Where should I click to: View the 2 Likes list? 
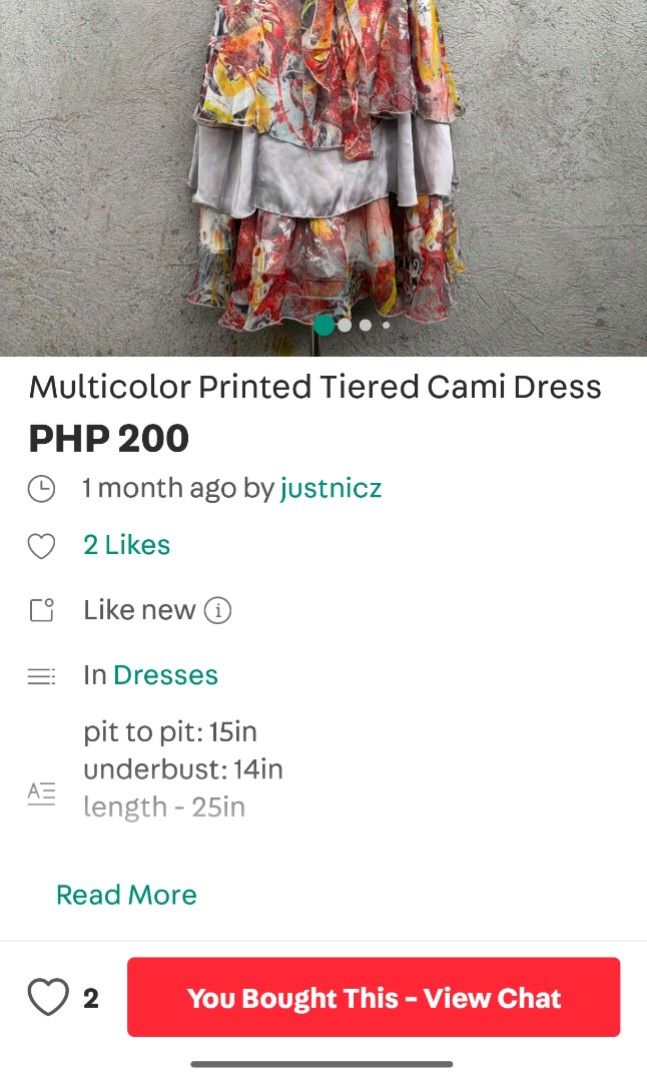pos(127,545)
